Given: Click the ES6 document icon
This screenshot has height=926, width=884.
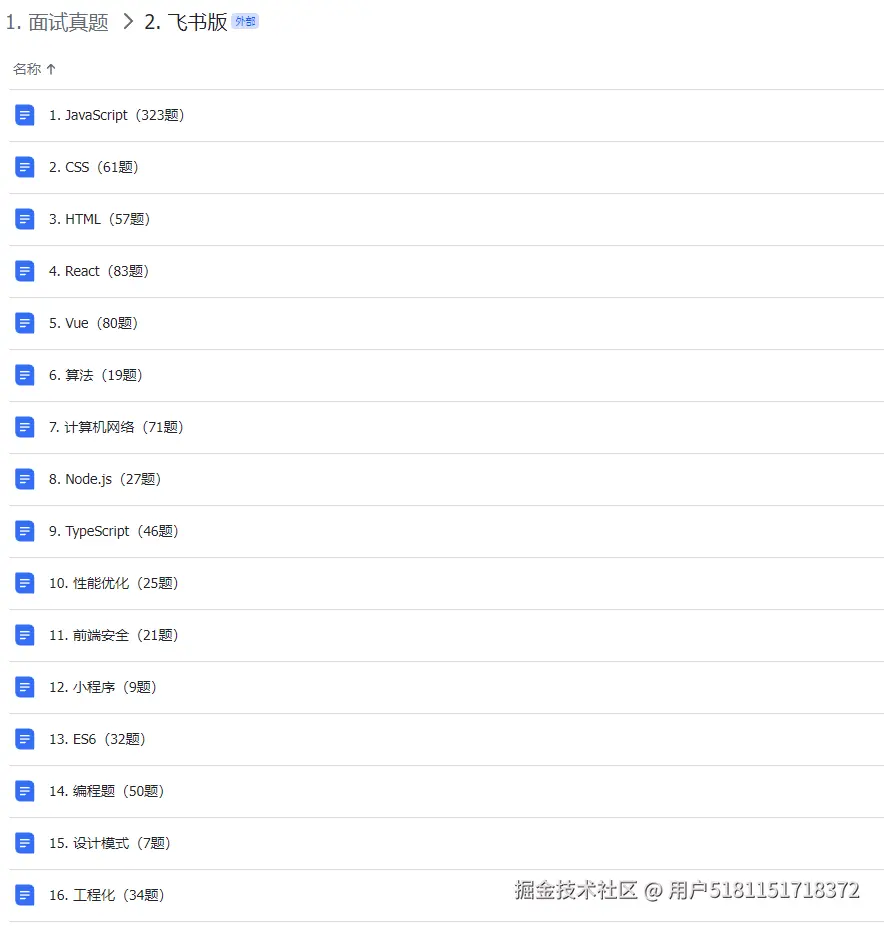Looking at the screenshot, I should click(x=24, y=739).
